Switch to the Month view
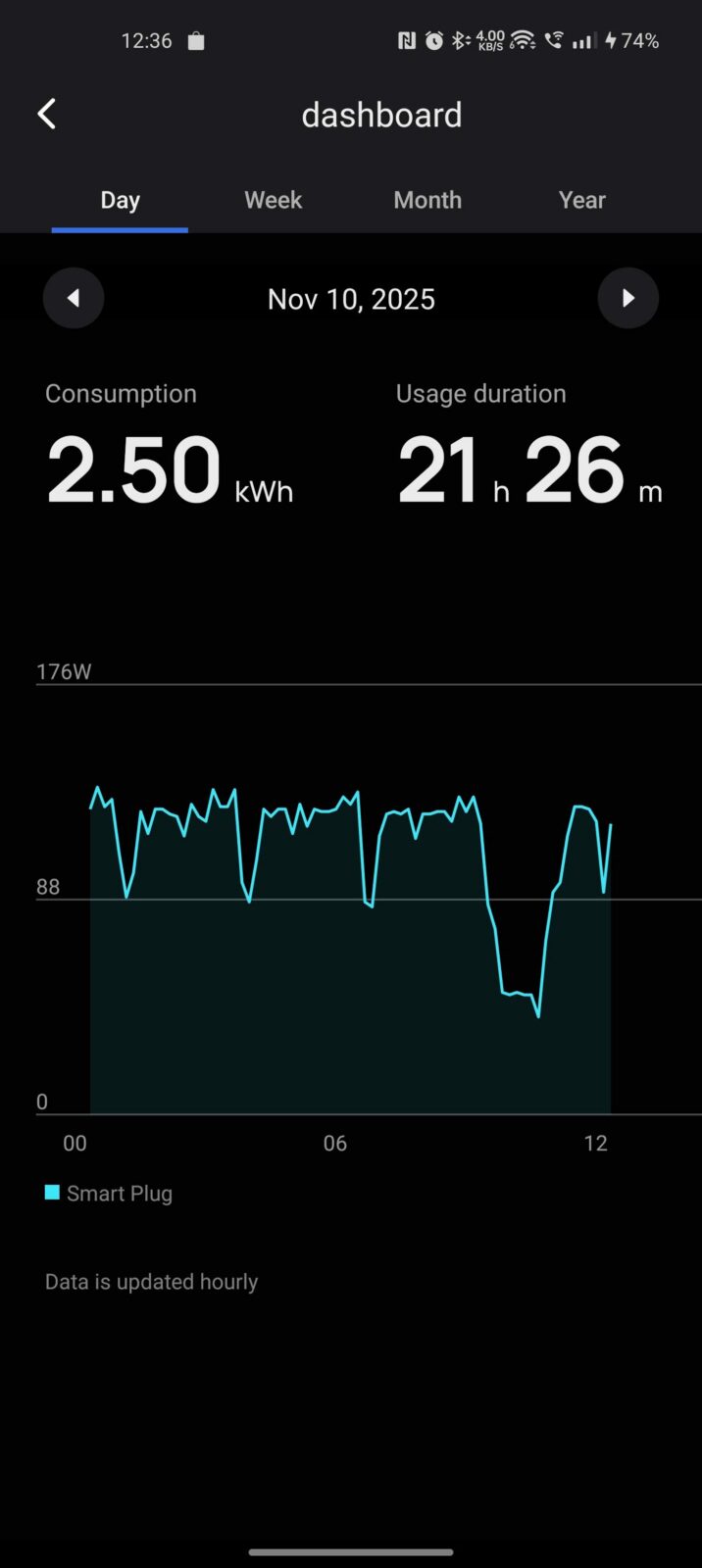 pyautogui.click(x=427, y=200)
